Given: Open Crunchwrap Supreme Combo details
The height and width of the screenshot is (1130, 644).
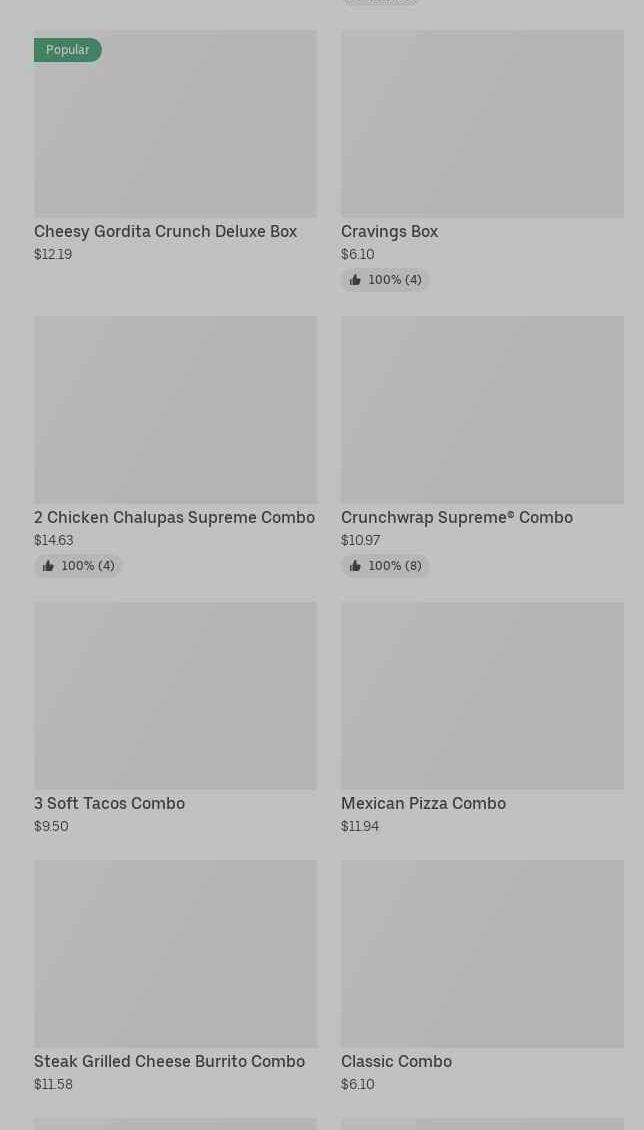Looking at the screenshot, I should (x=482, y=446).
